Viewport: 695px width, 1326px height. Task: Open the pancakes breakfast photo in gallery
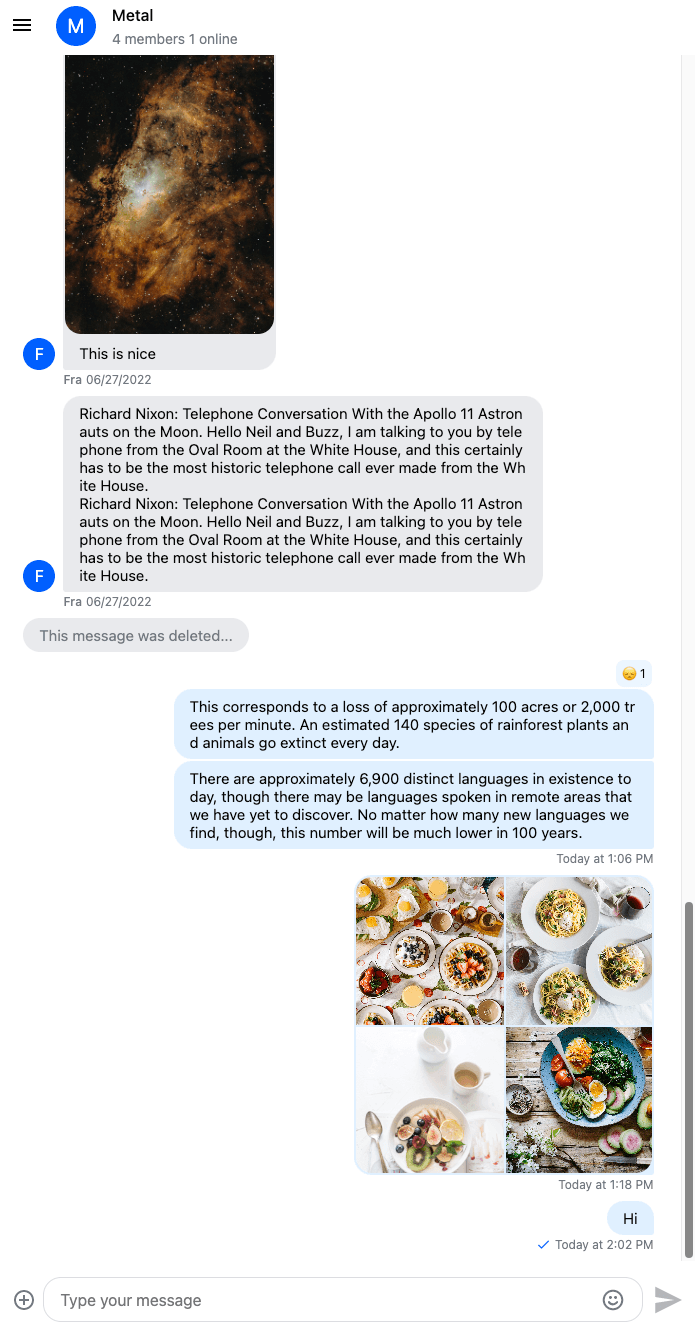click(x=430, y=950)
